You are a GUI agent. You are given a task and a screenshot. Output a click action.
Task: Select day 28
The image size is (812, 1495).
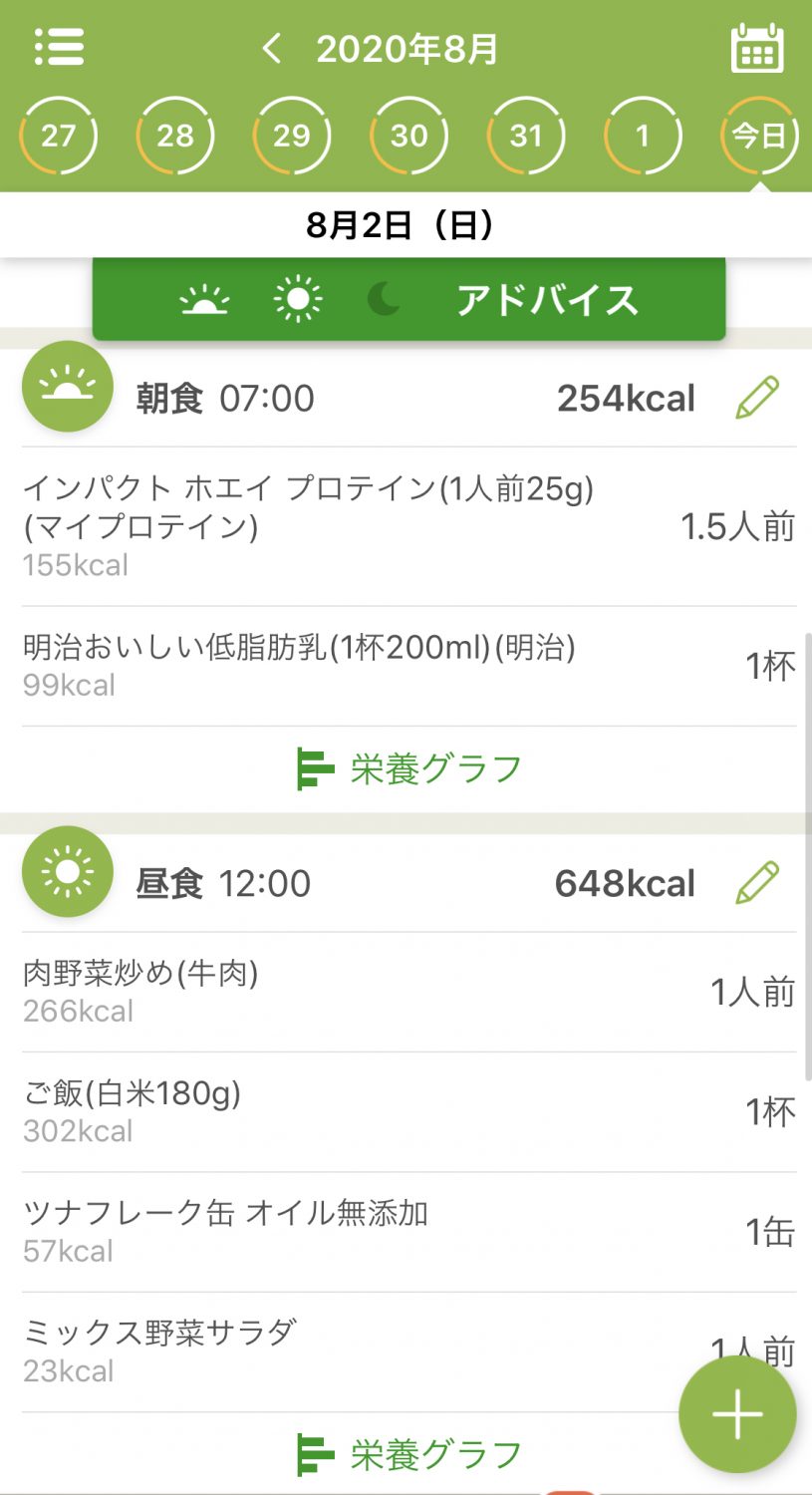(x=175, y=136)
